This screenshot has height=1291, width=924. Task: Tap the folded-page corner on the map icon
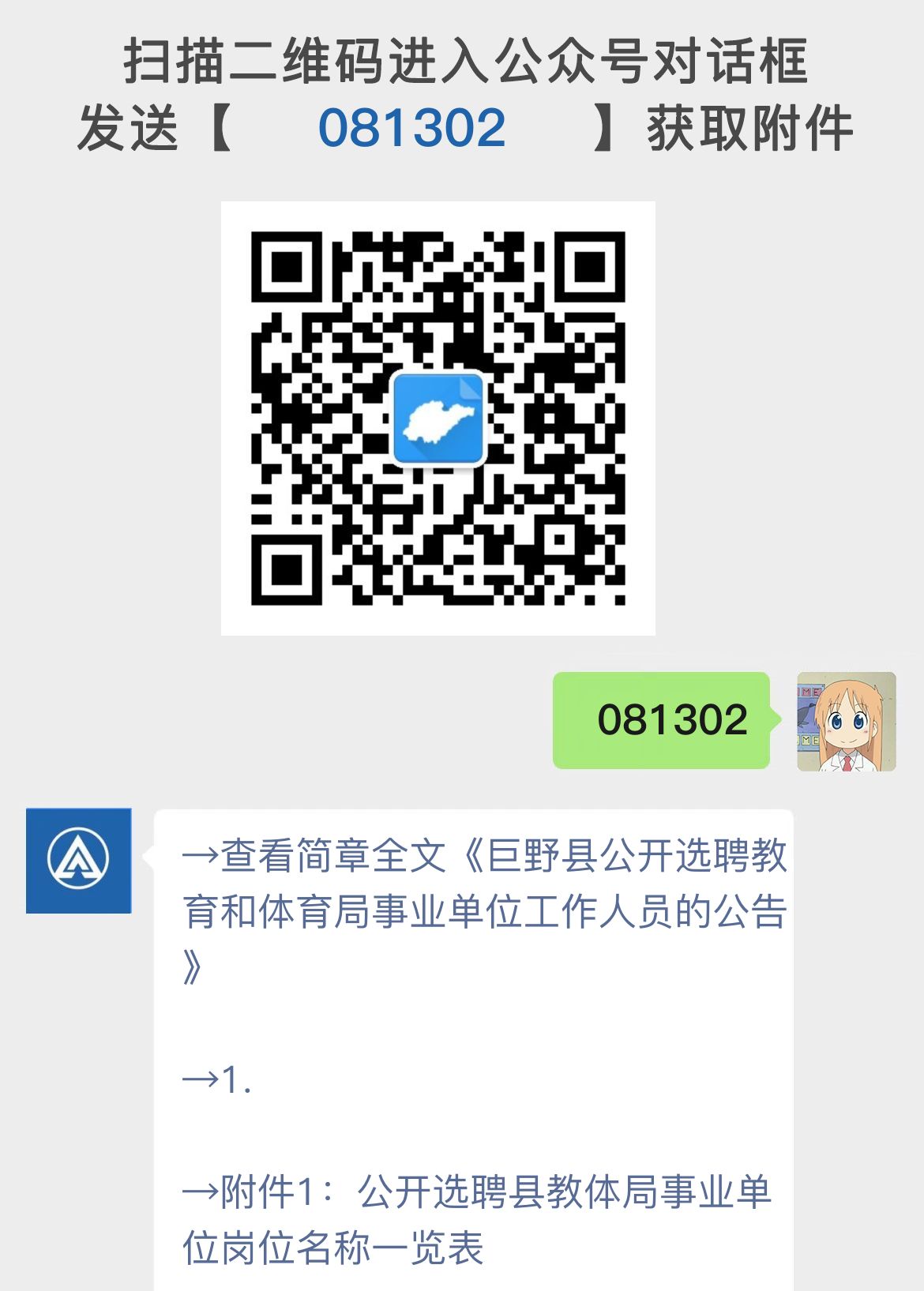(471, 388)
